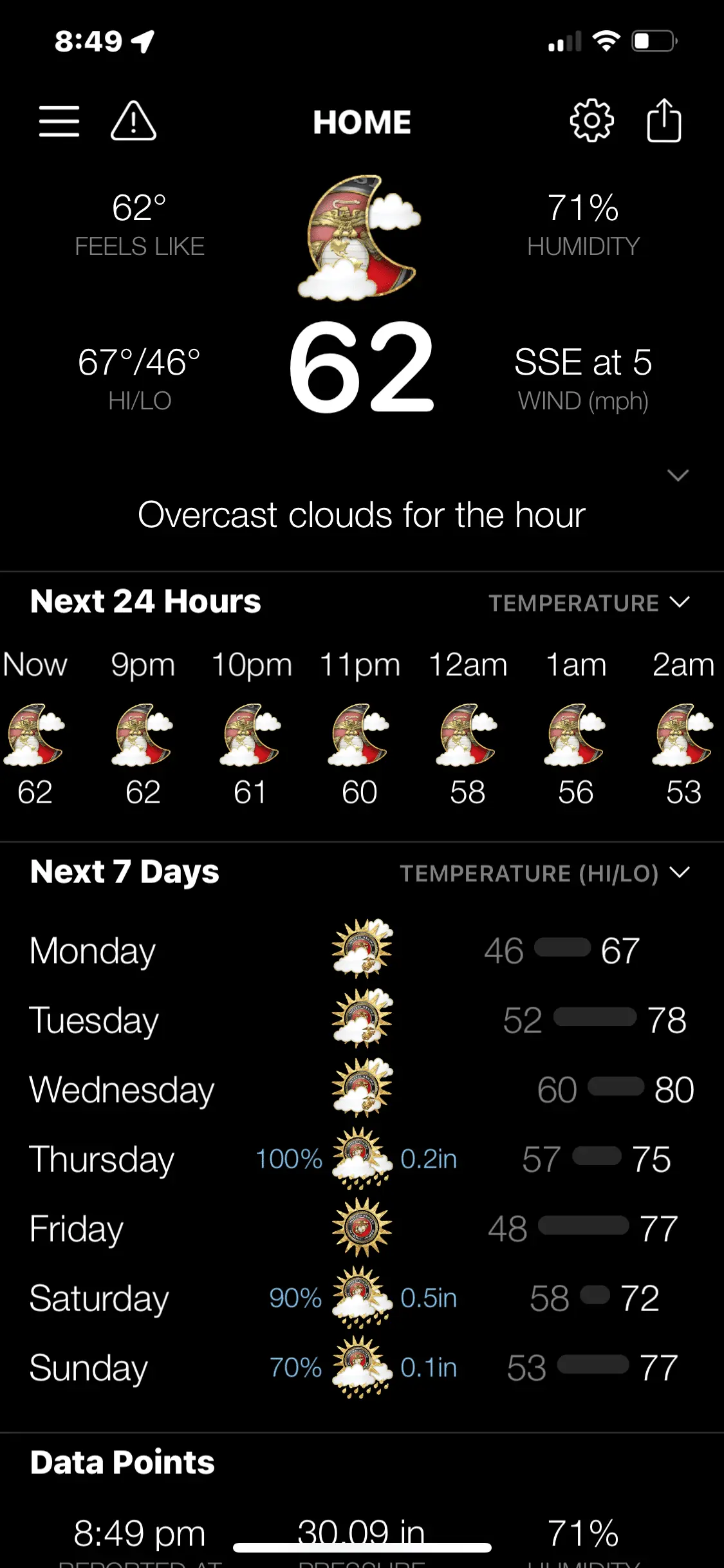Viewport: 724px width, 1568px height.
Task: Share the current weather
Action: [664, 121]
